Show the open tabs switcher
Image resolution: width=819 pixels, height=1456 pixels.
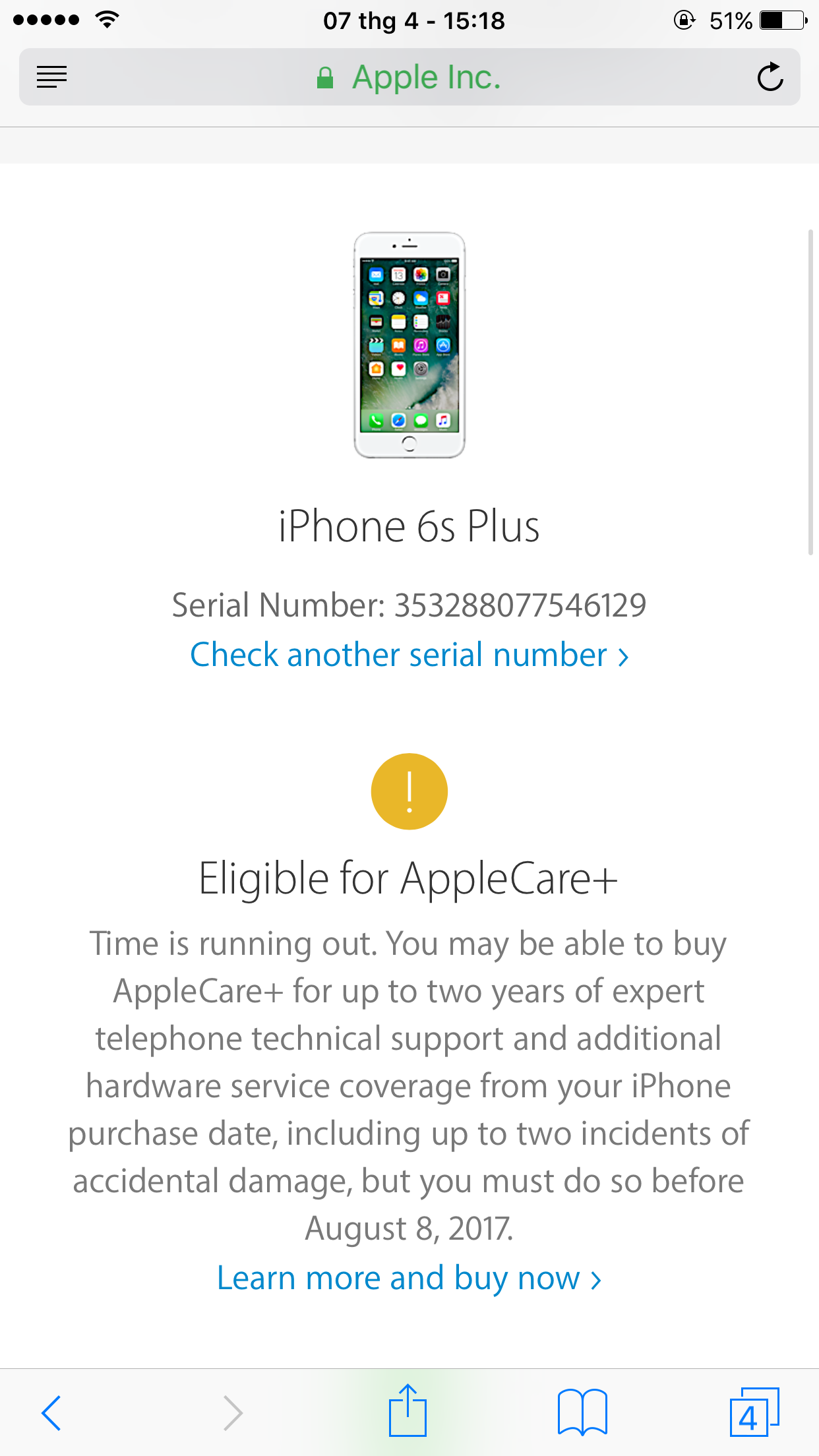tap(754, 1412)
